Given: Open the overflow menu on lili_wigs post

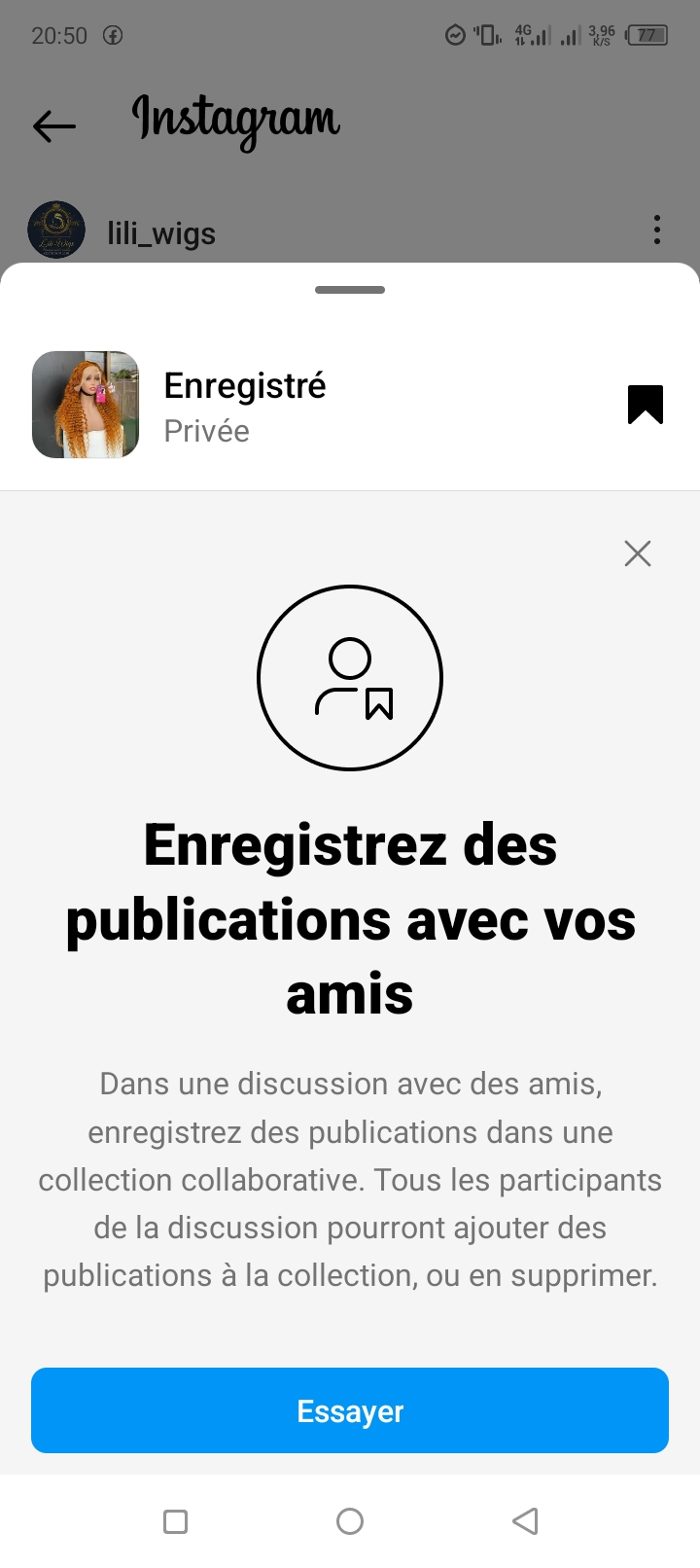Looking at the screenshot, I should click(657, 231).
